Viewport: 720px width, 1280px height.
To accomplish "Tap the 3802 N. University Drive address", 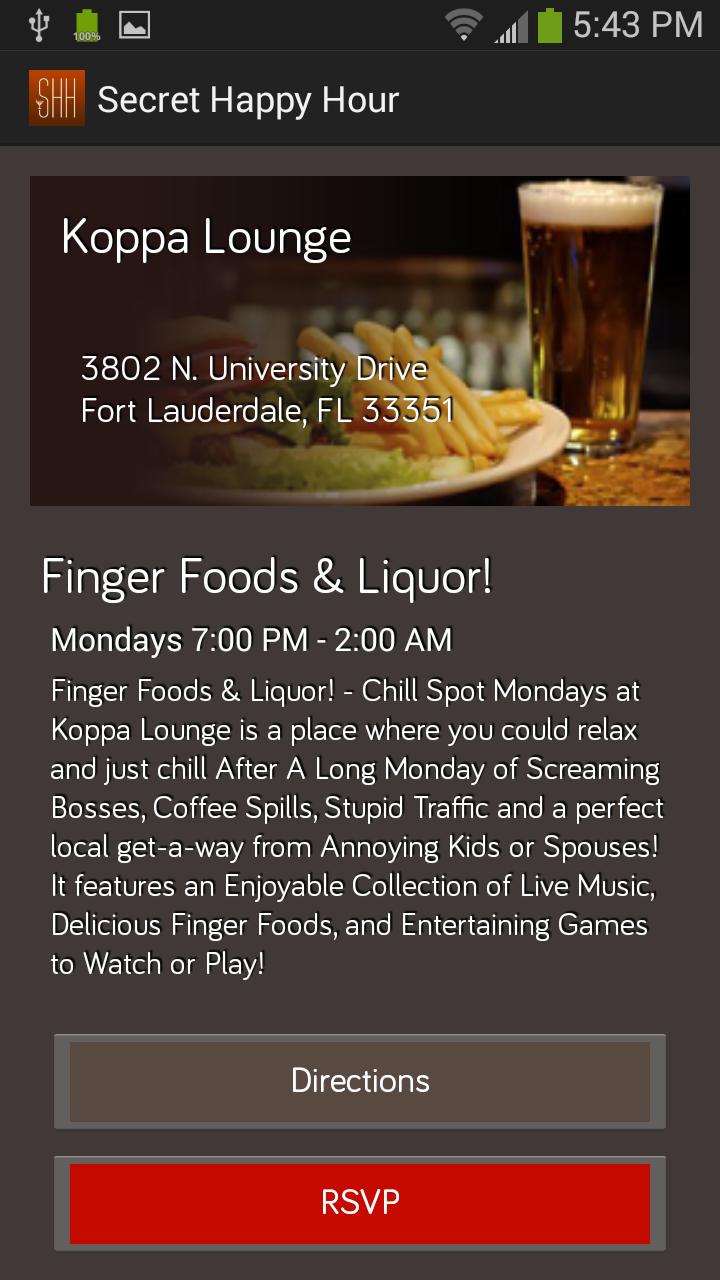I will (x=255, y=368).
